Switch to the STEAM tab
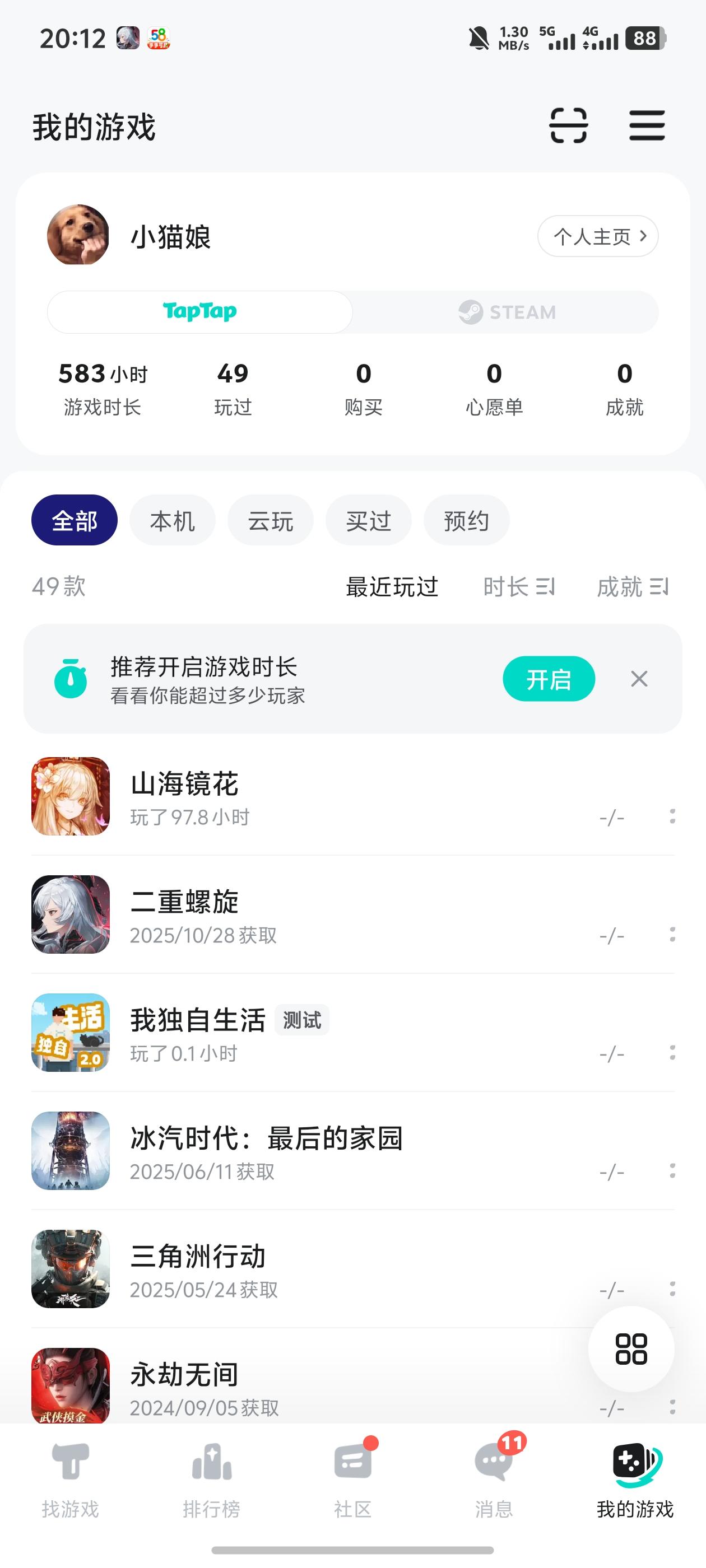This screenshot has width=706, height=1568. click(509, 312)
